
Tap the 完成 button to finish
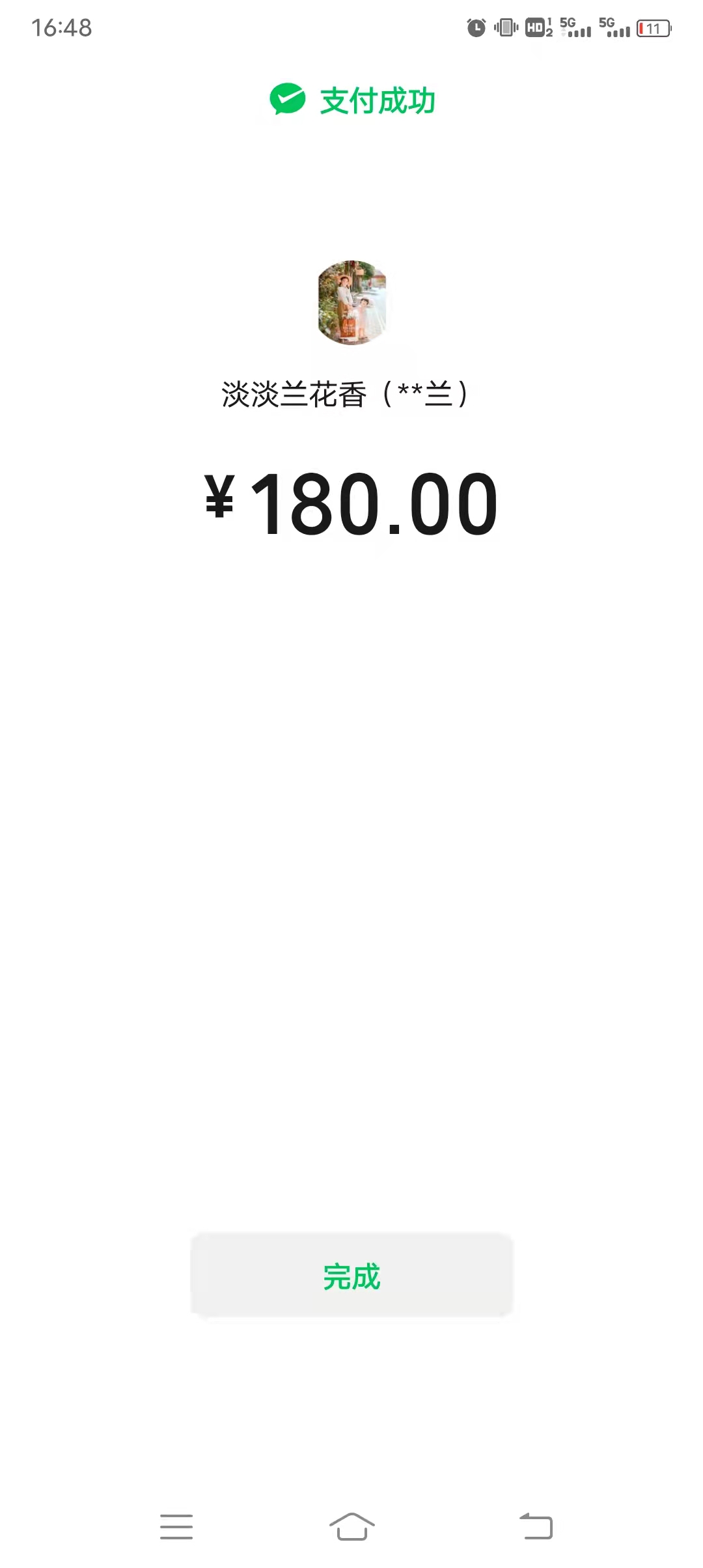pyautogui.click(x=351, y=1276)
